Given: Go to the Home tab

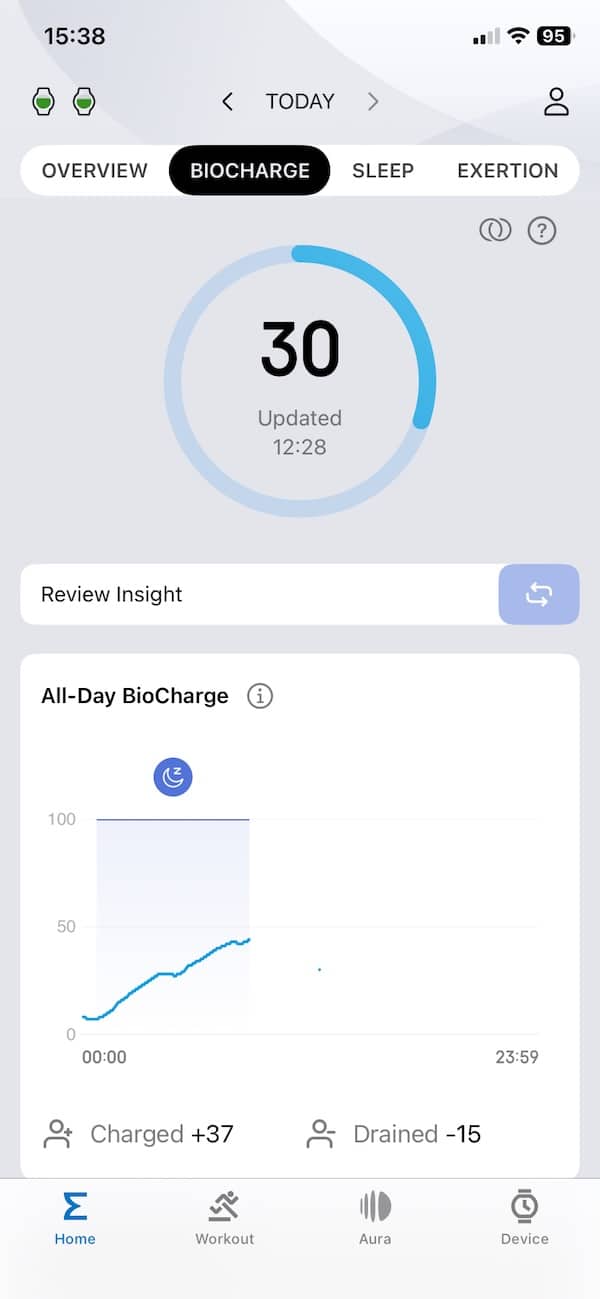Looking at the screenshot, I should coord(75,1218).
